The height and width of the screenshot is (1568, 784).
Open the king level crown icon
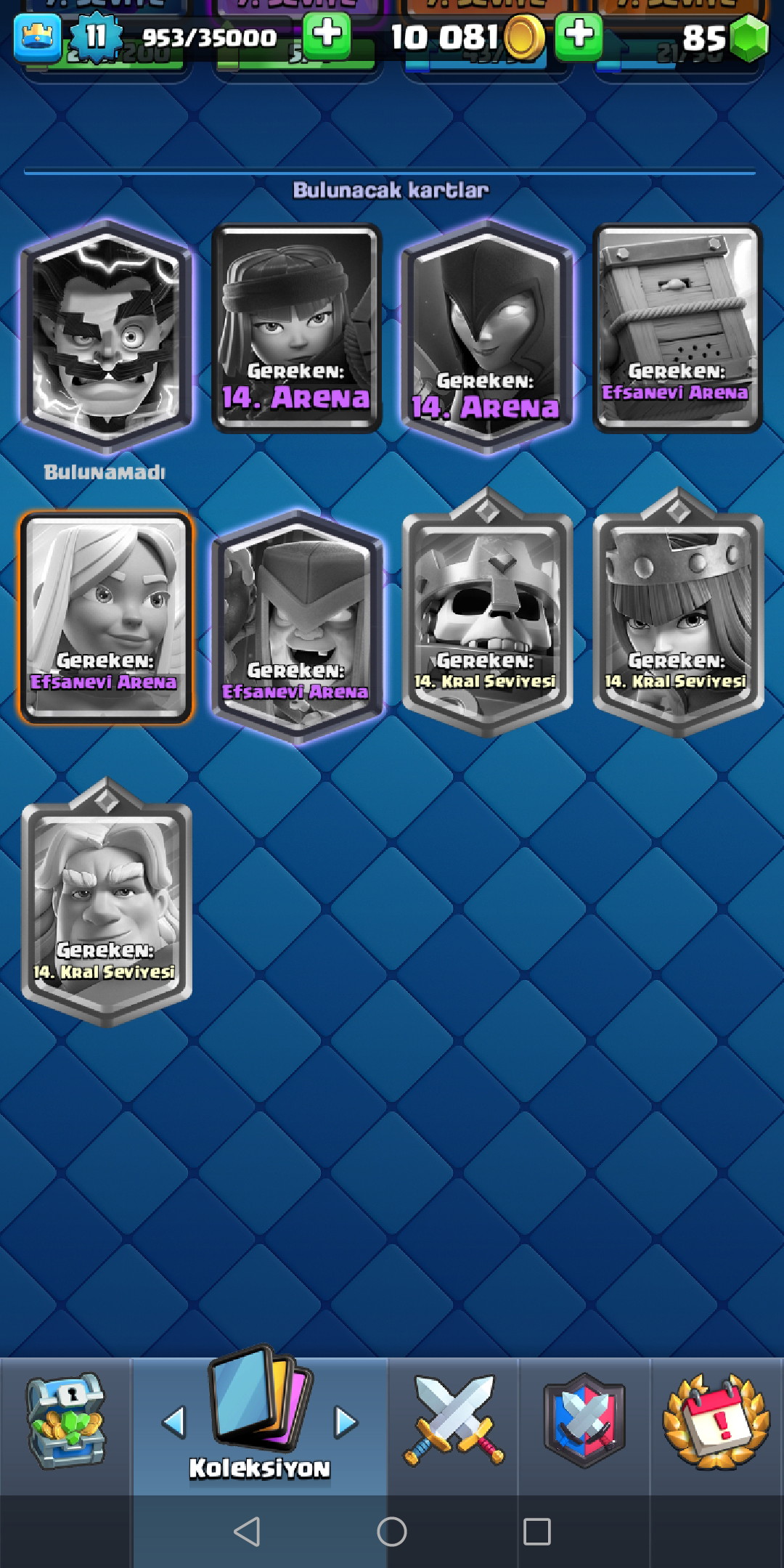37,36
